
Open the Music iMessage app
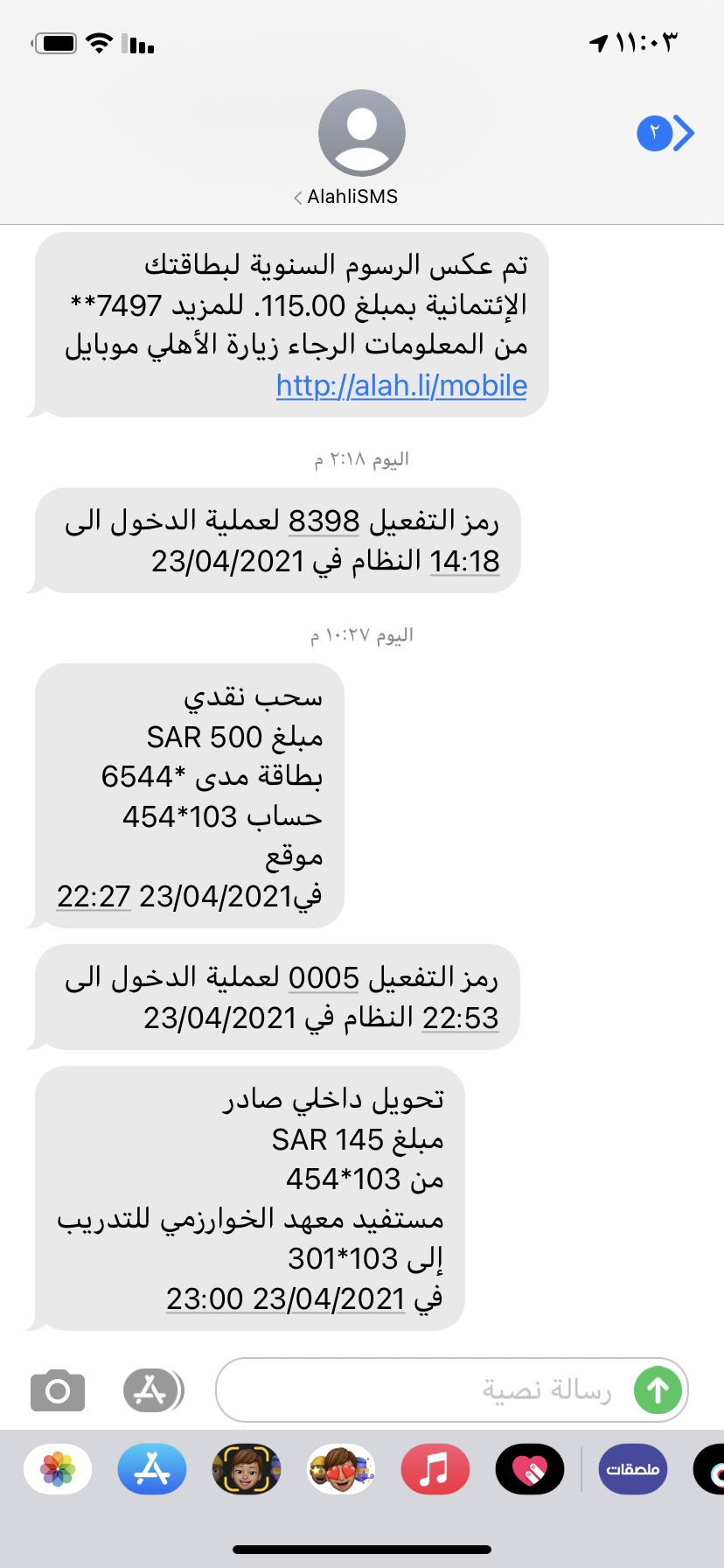tap(435, 1469)
